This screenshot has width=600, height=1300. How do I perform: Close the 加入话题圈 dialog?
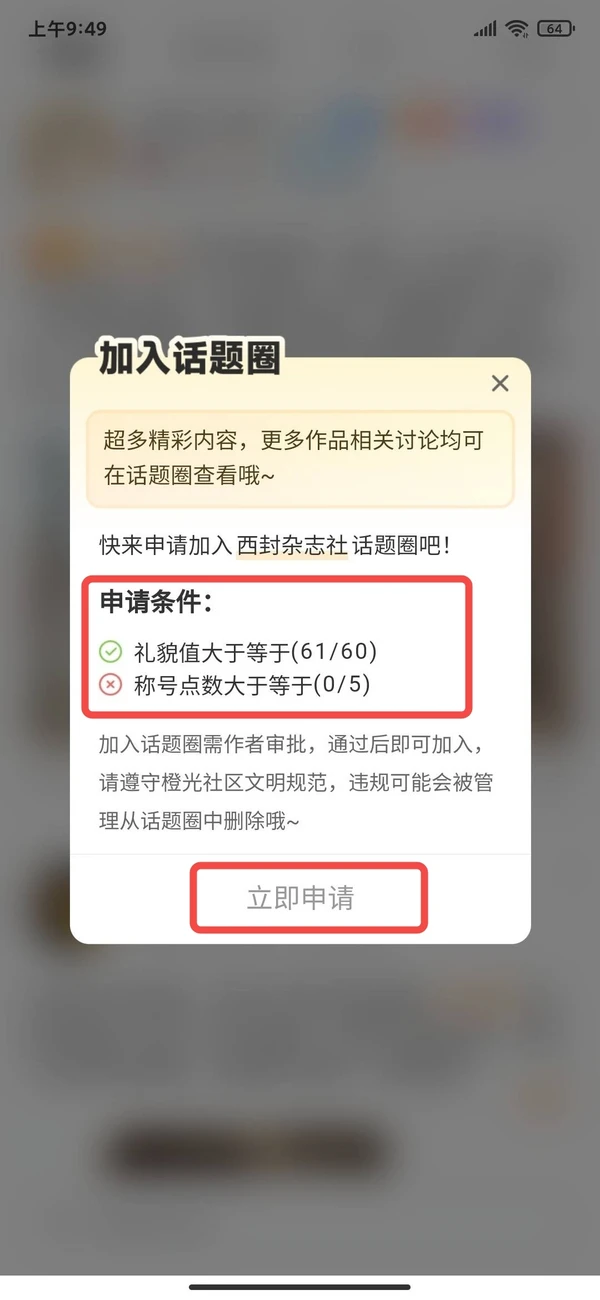click(x=500, y=383)
